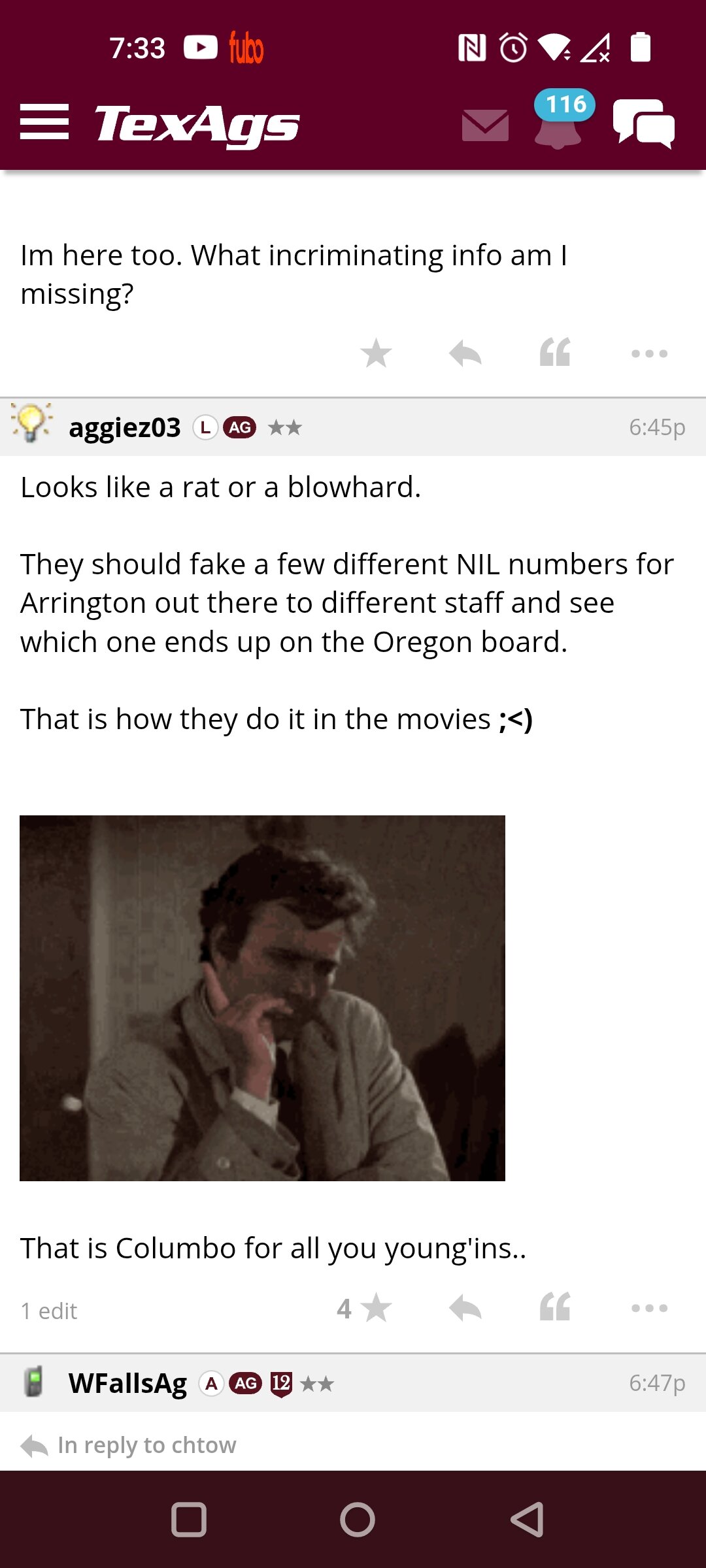
Task: Tap the TexAgs logo
Action: coord(197,124)
